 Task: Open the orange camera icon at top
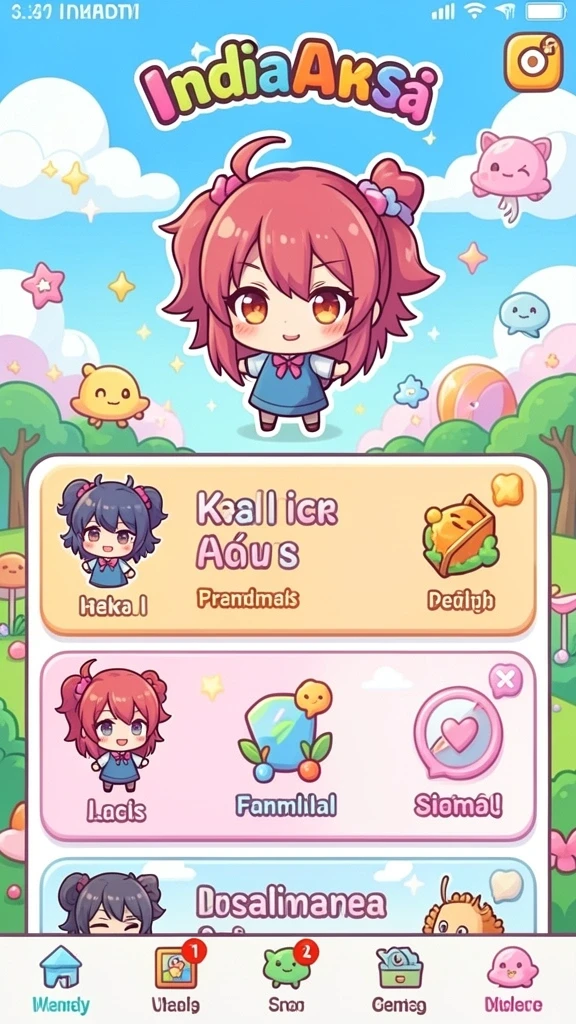[533, 61]
